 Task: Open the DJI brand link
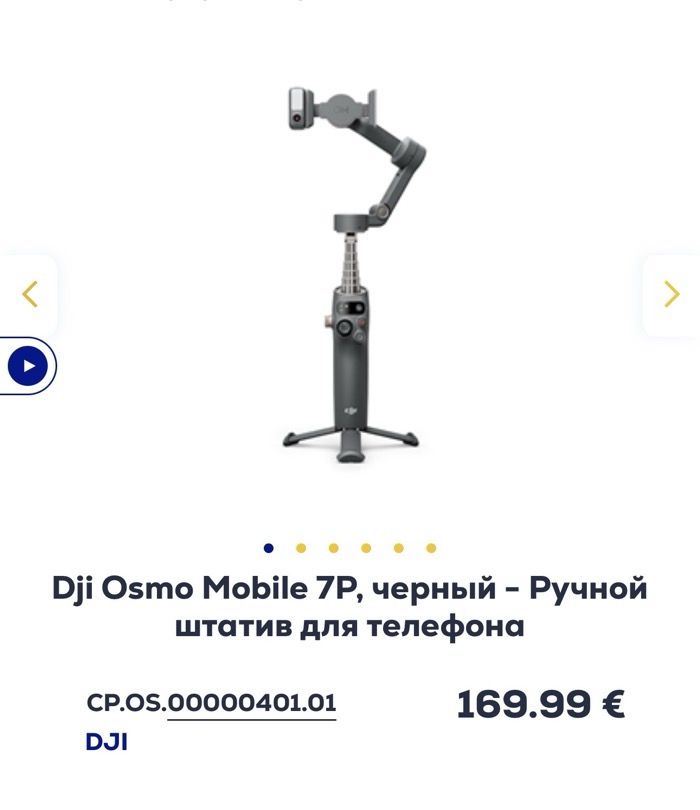pos(107,742)
